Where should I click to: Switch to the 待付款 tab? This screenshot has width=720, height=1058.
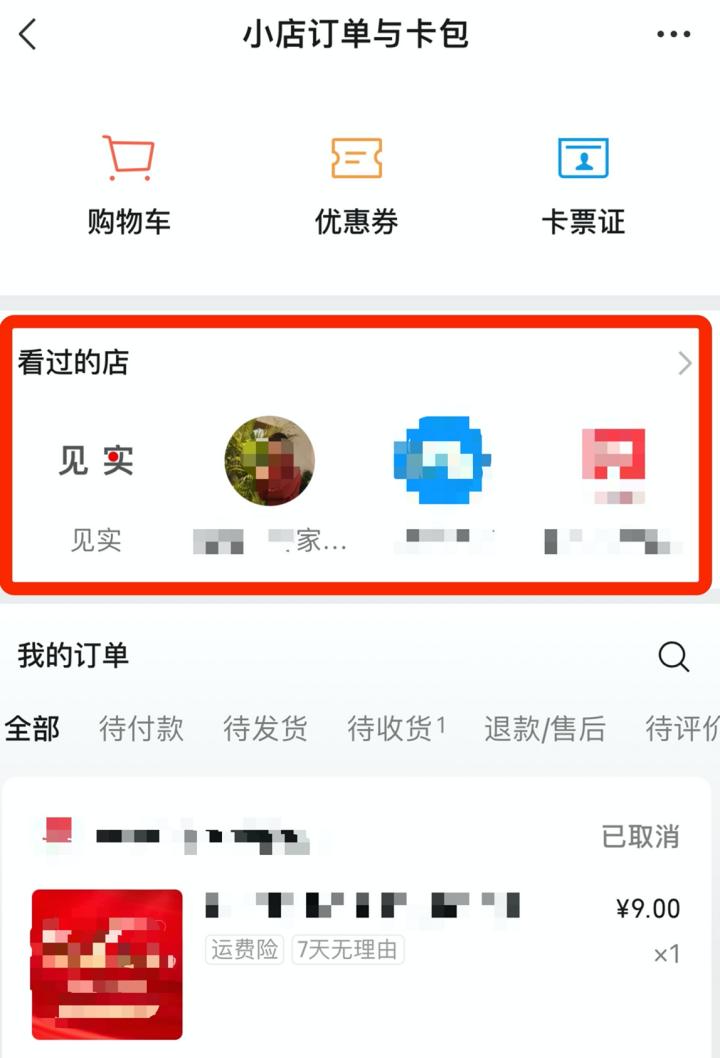[141, 729]
